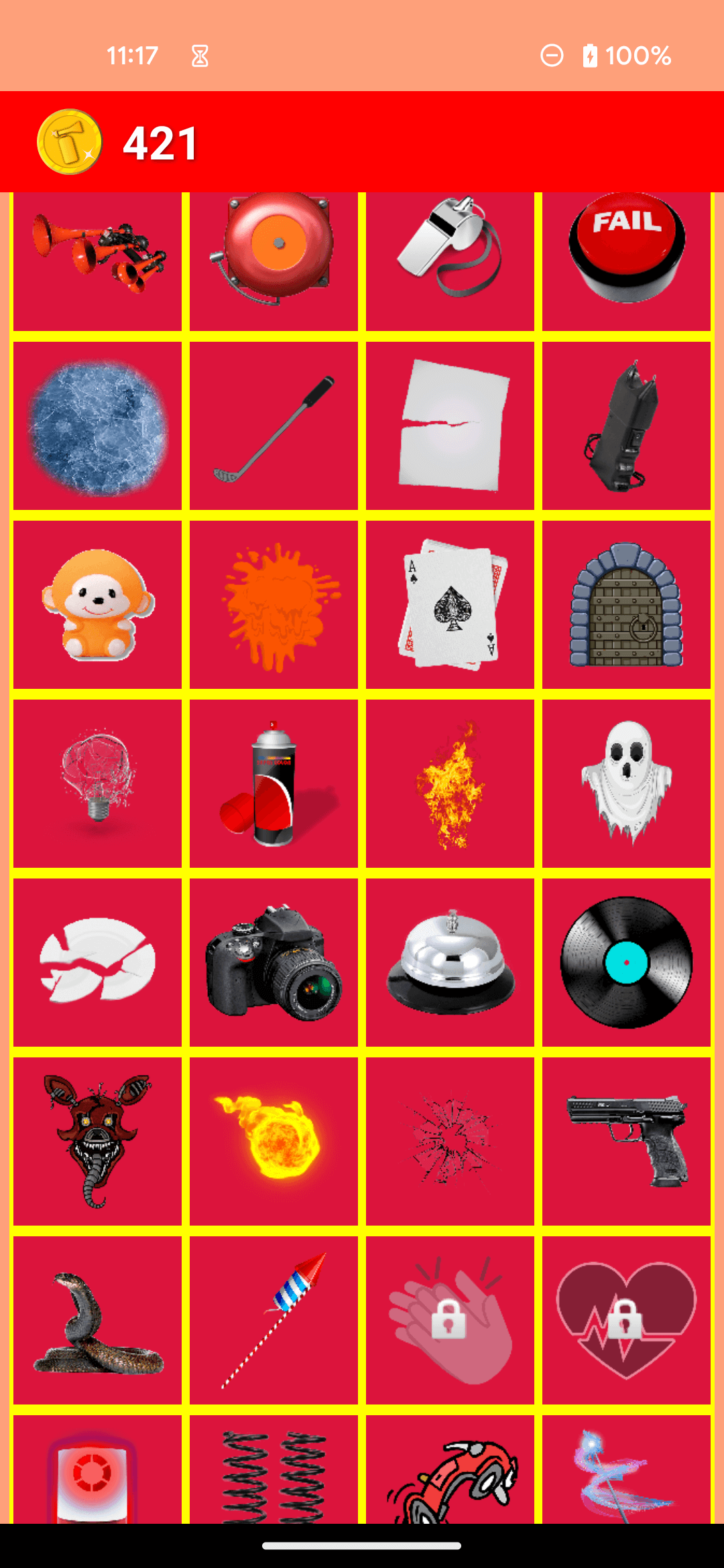
Task: Tap the broken plate tile
Action: [97, 962]
